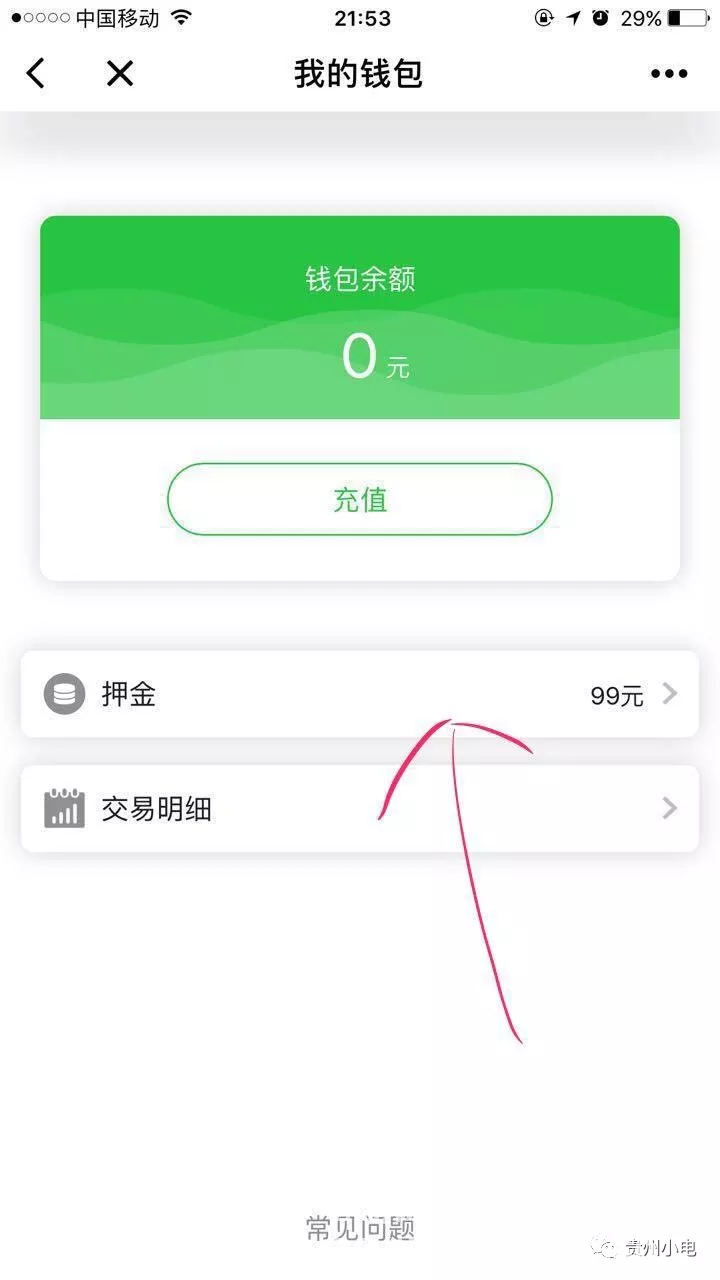Open 常见问题 FAQ link
This screenshot has height=1280, width=720.
coord(360,1227)
